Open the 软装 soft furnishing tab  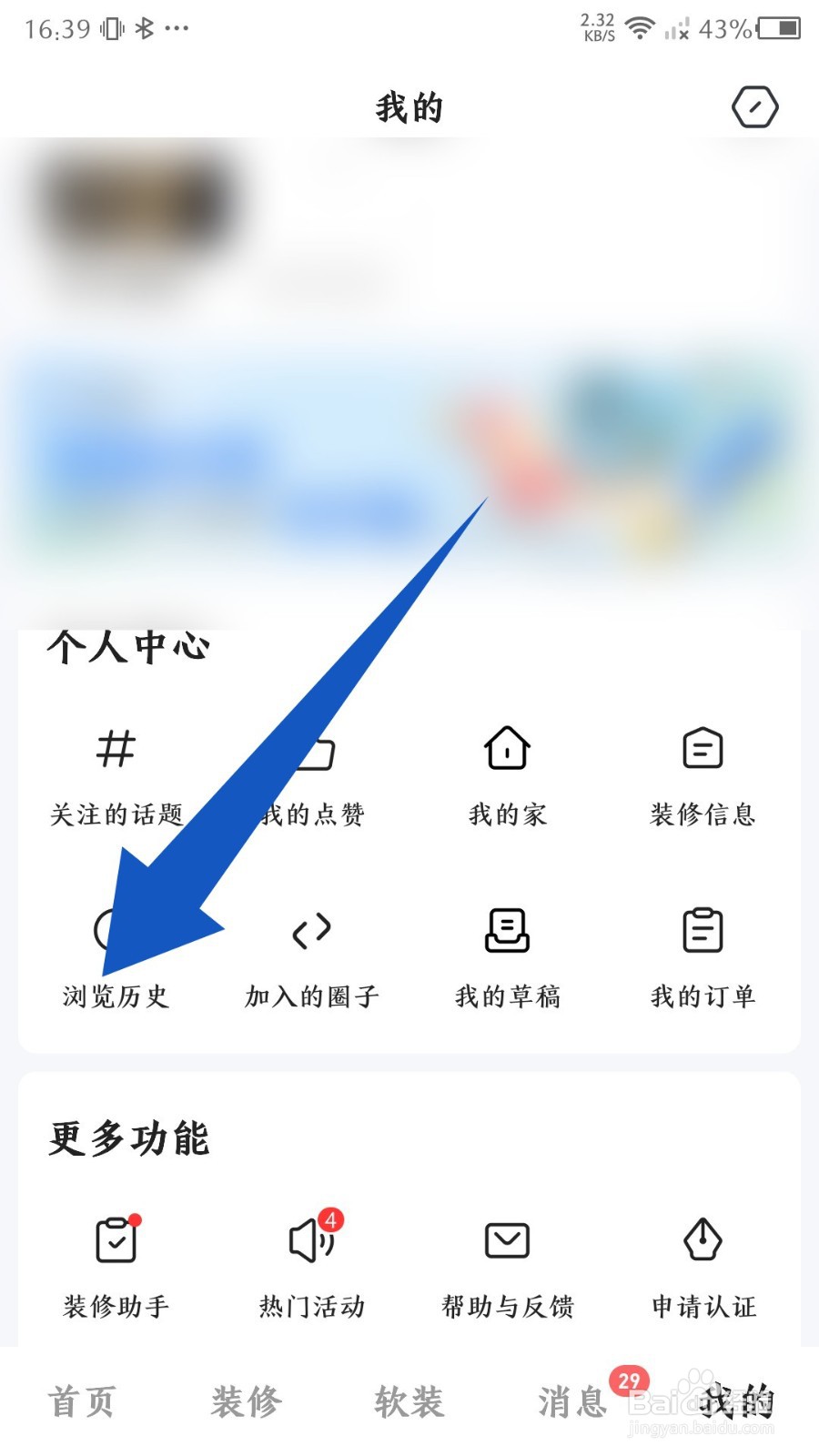(408, 1401)
